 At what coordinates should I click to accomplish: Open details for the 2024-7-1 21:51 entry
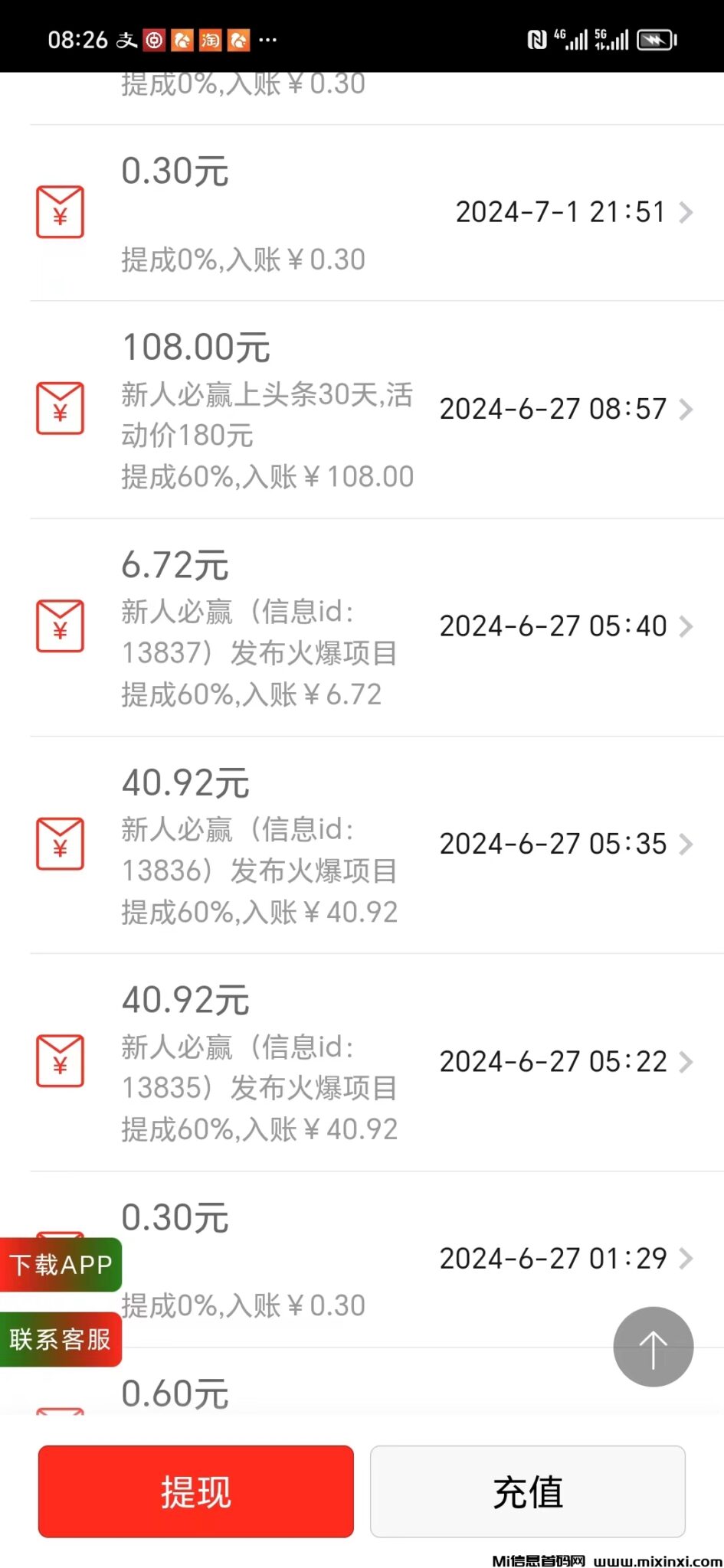pyautogui.click(x=687, y=212)
